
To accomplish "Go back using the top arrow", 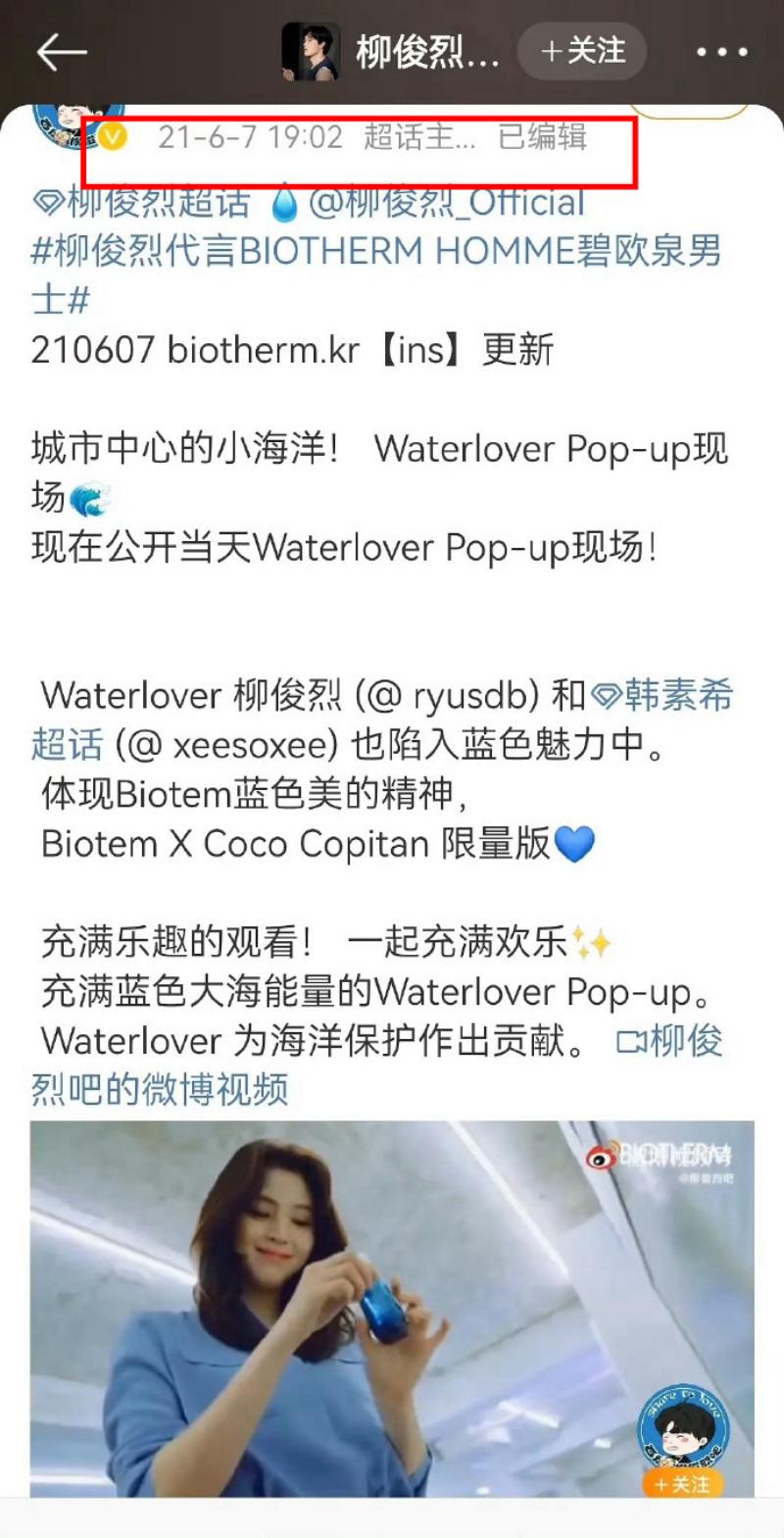I will (x=61, y=52).
